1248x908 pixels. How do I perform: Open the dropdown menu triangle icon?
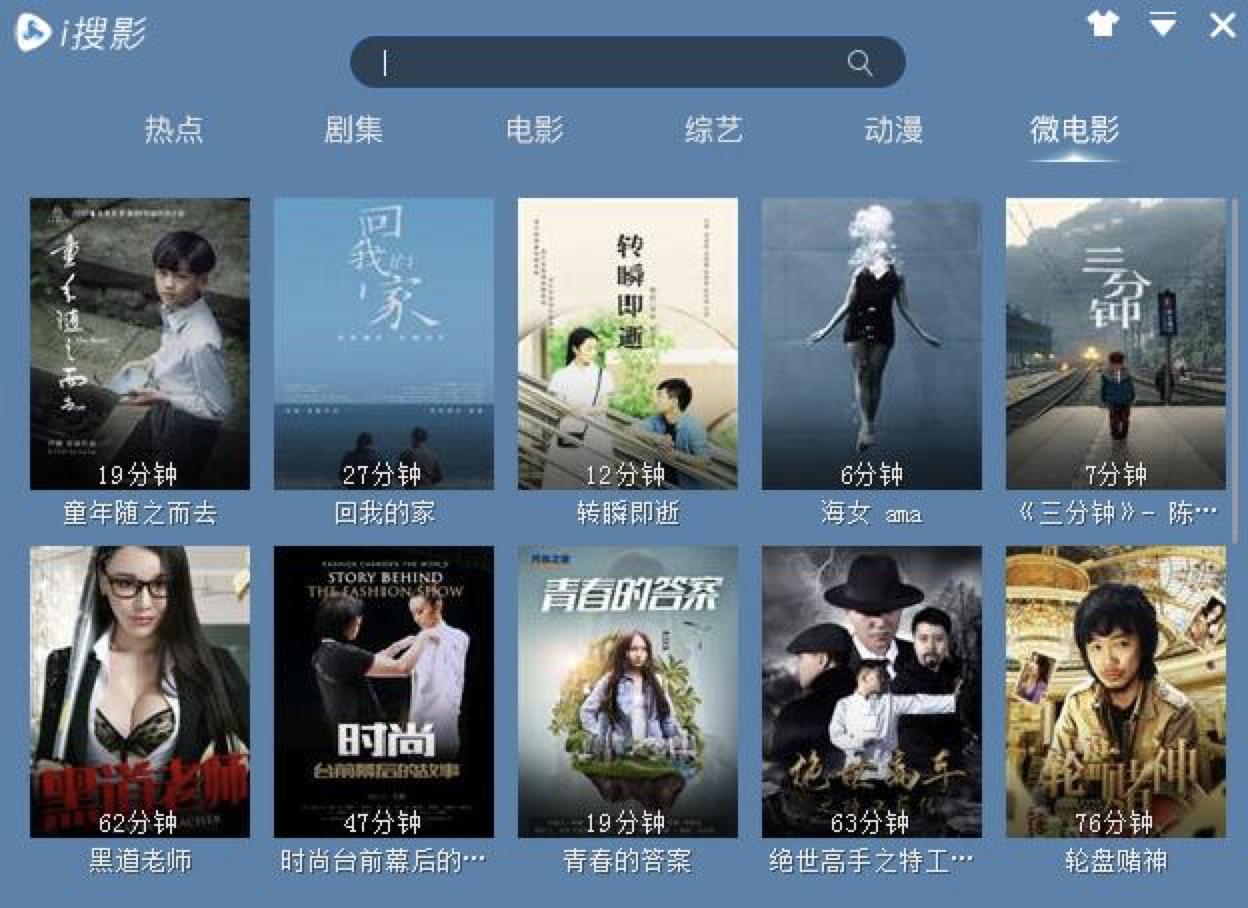pos(1162,24)
